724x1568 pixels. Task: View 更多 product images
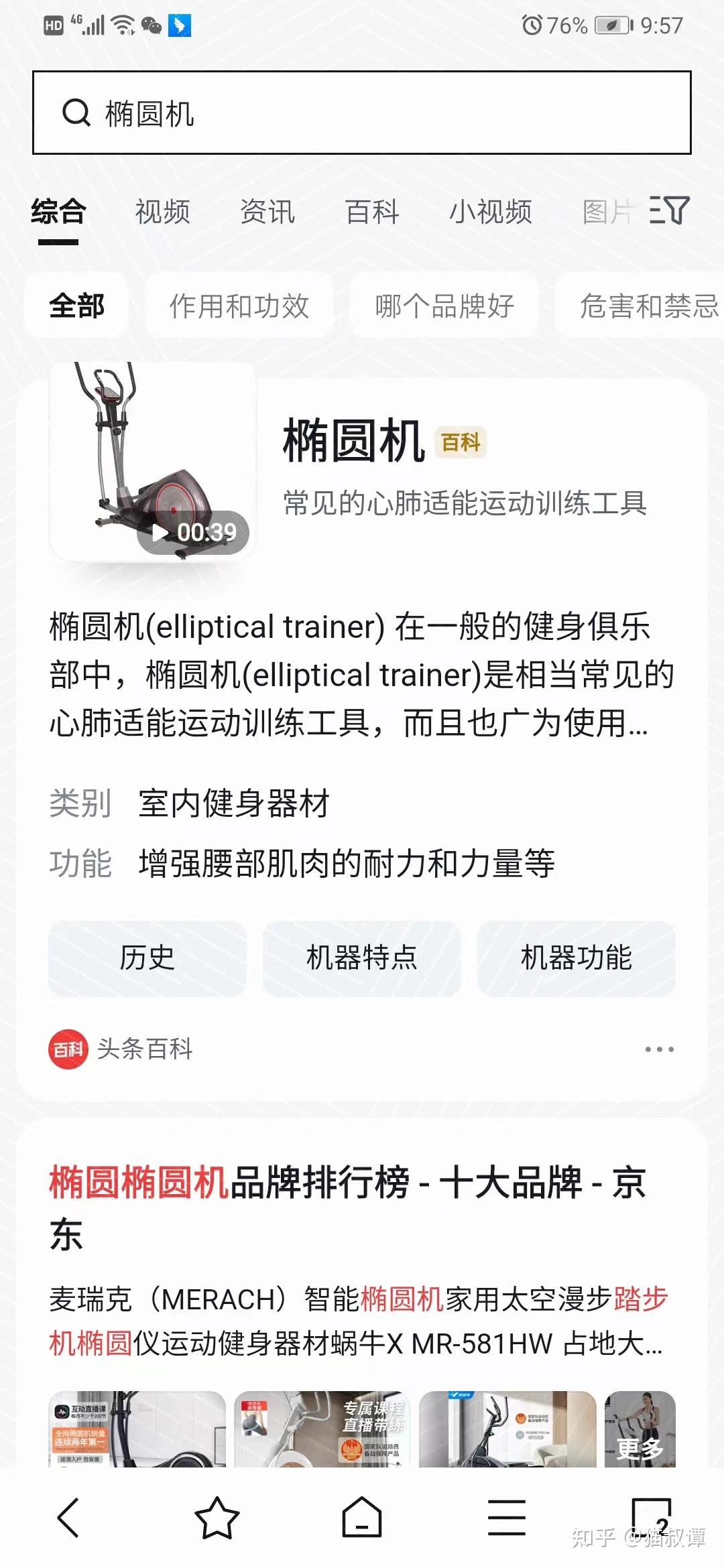[x=640, y=1430]
